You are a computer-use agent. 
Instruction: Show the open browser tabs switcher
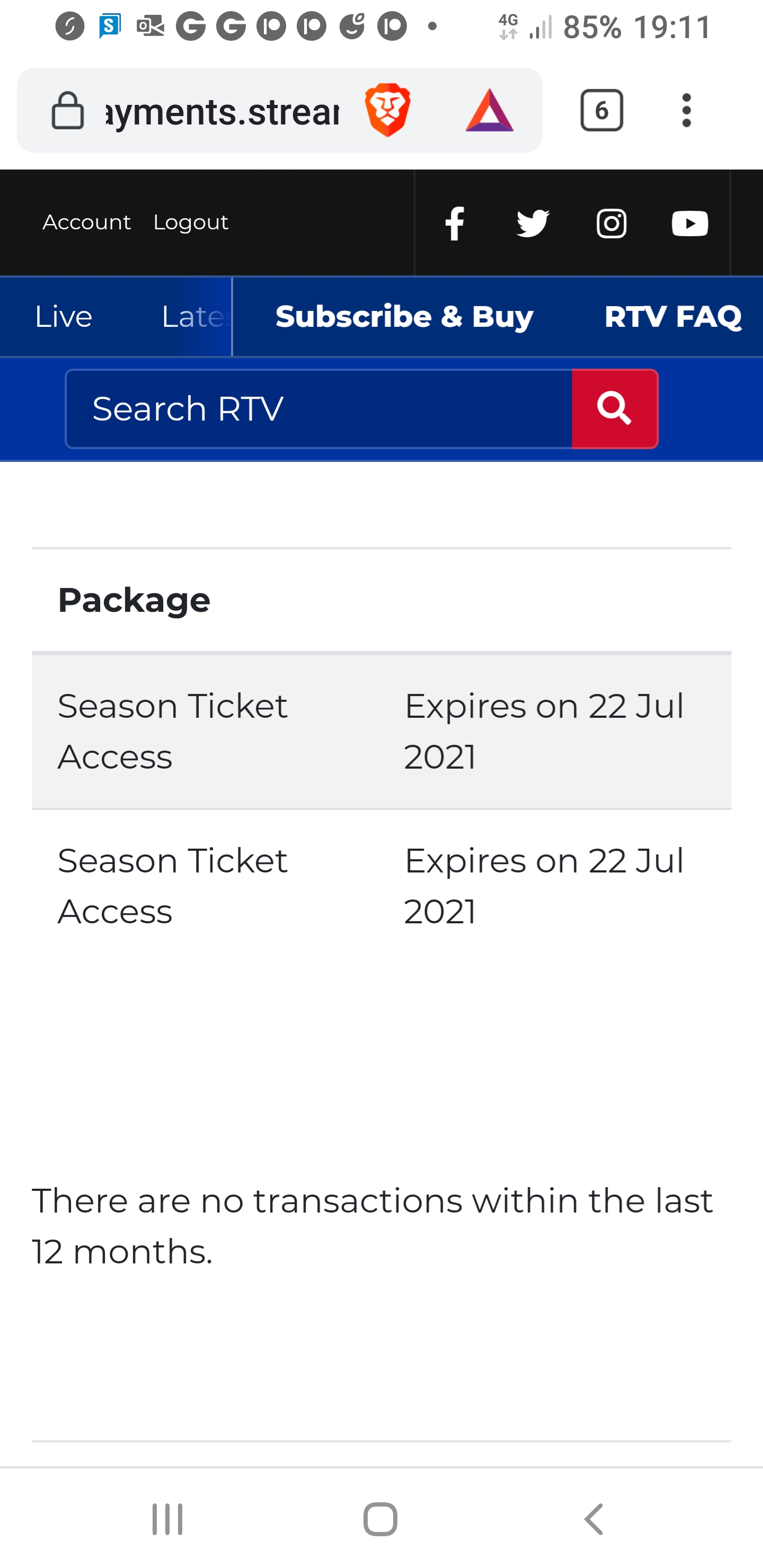(601, 110)
